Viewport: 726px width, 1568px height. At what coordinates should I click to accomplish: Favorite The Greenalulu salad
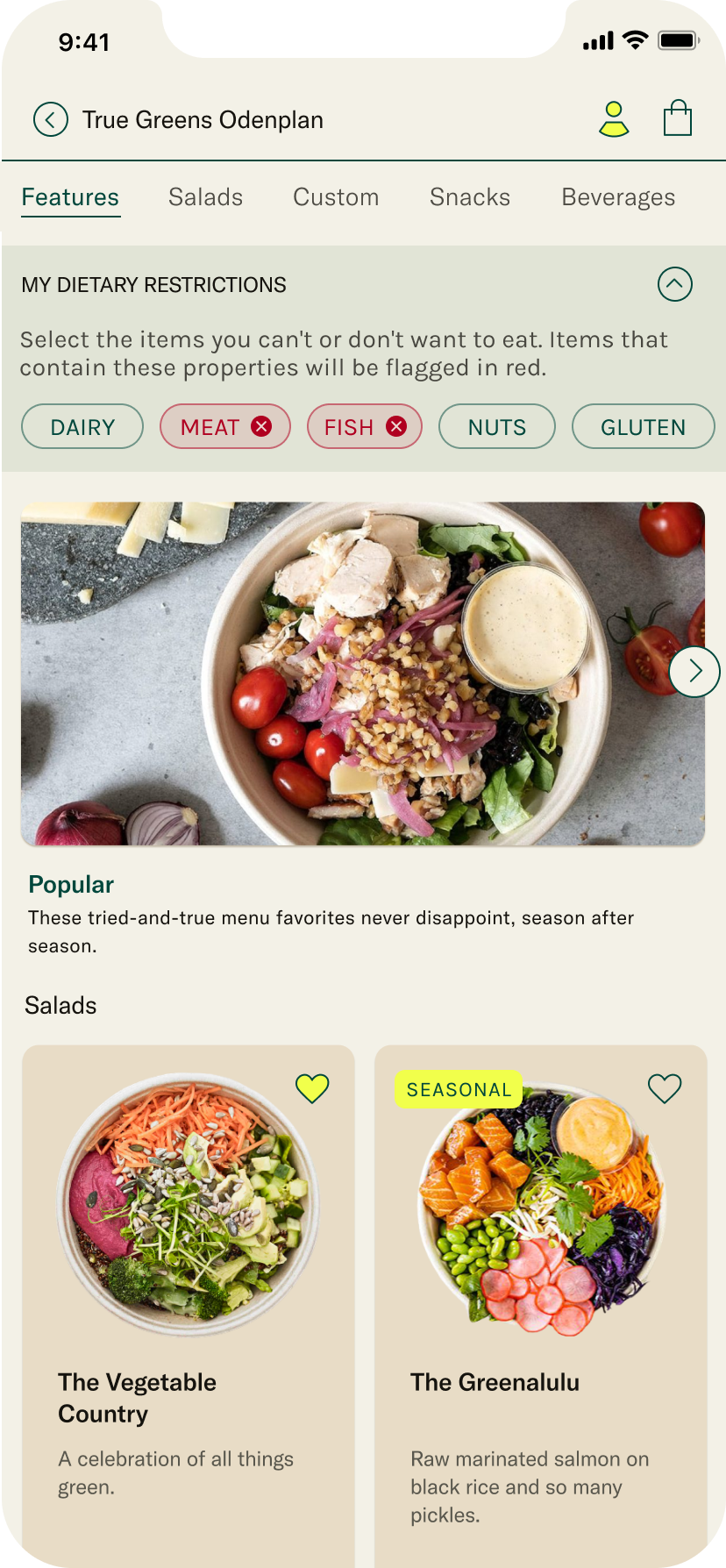pyautogui.click(x=665, y=1088)
